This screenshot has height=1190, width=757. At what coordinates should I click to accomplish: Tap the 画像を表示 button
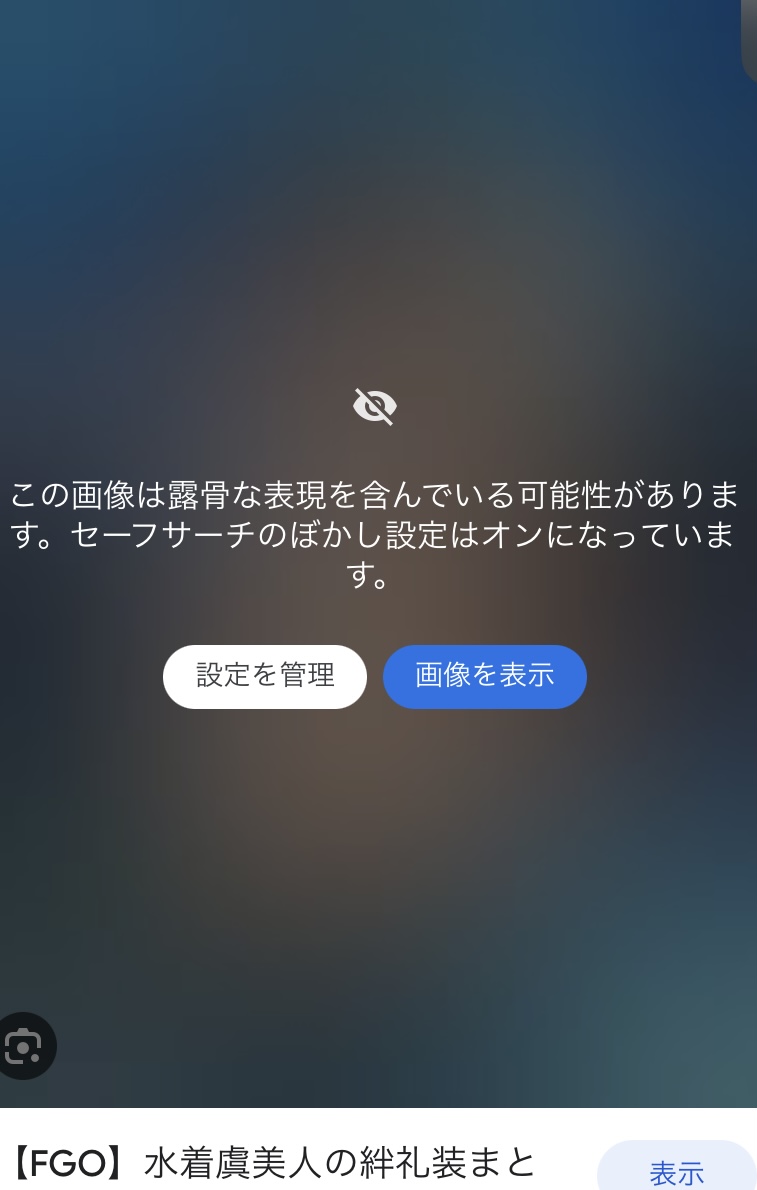[x=484, y=676]
